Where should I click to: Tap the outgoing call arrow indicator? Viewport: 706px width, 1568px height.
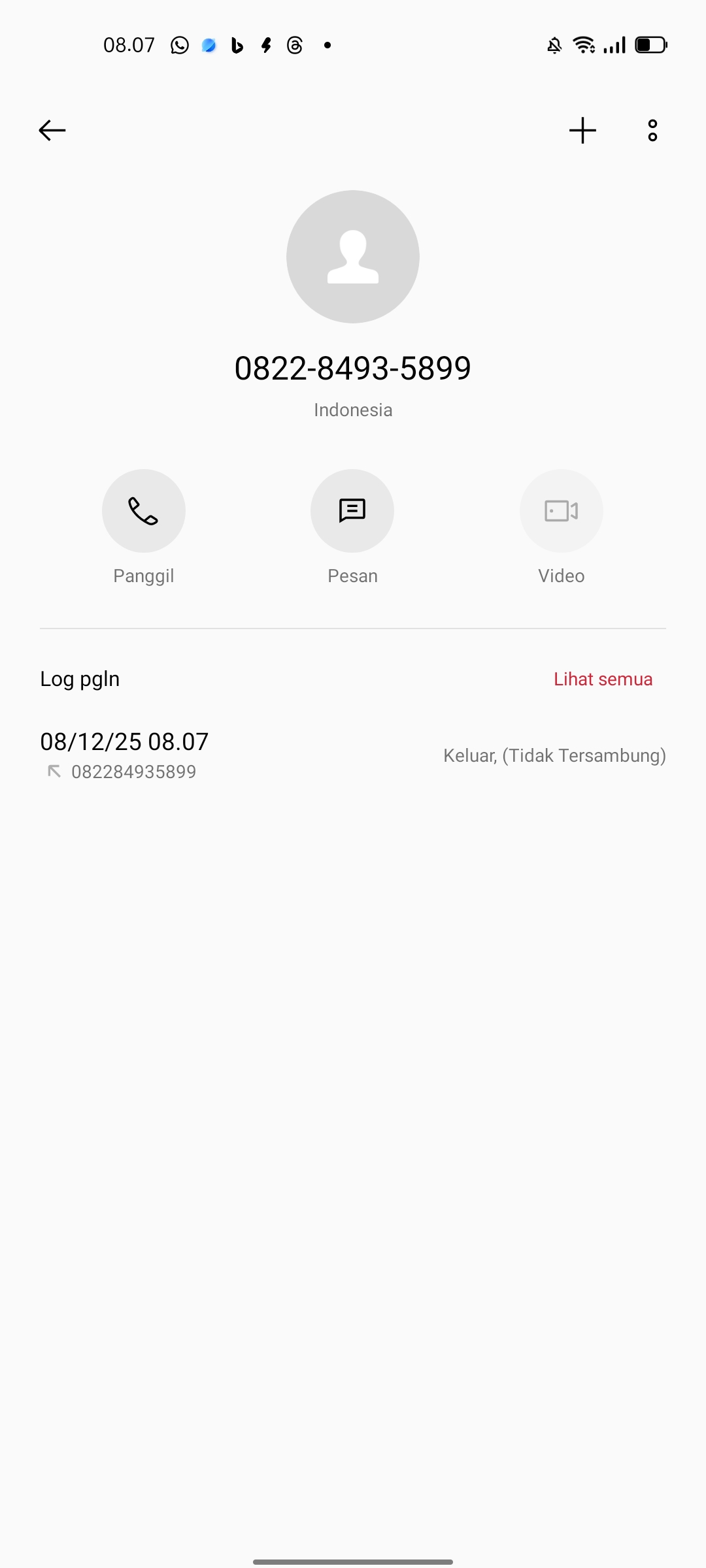55,772
